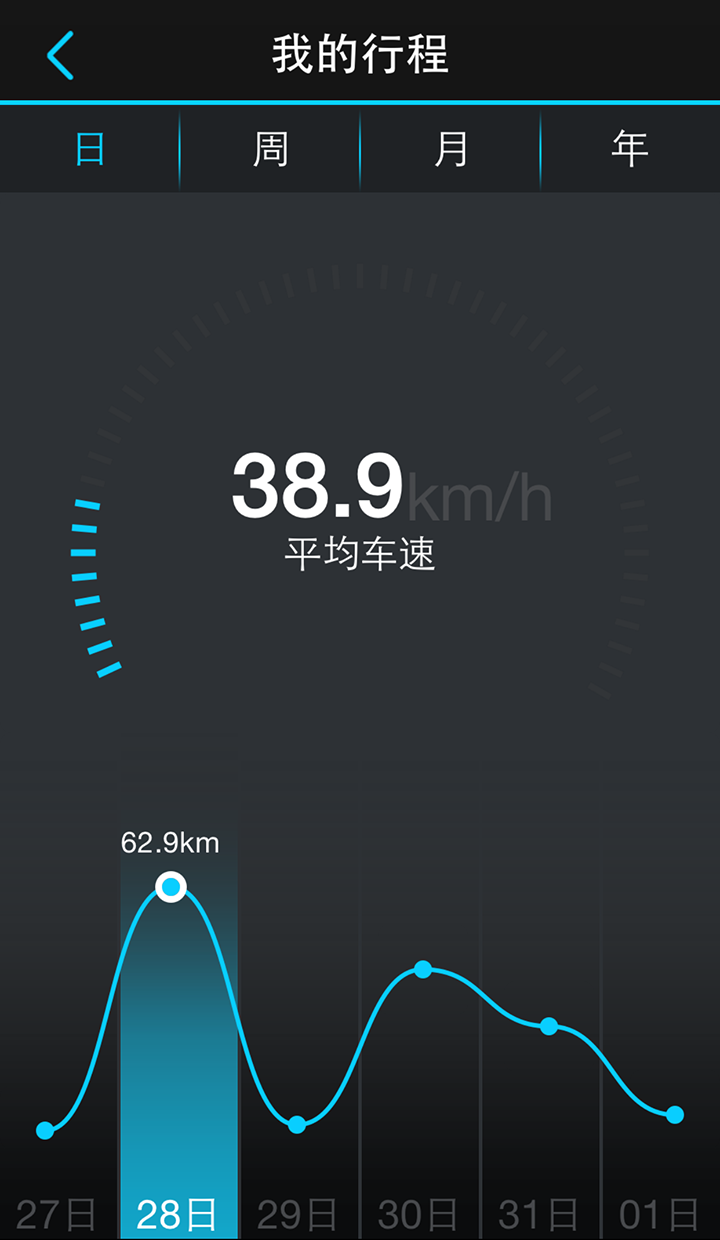Image resolution: width=720 pixels, height=1240 pixels.
Task: Select 27日 on the chart
Action: point(57,1214)
